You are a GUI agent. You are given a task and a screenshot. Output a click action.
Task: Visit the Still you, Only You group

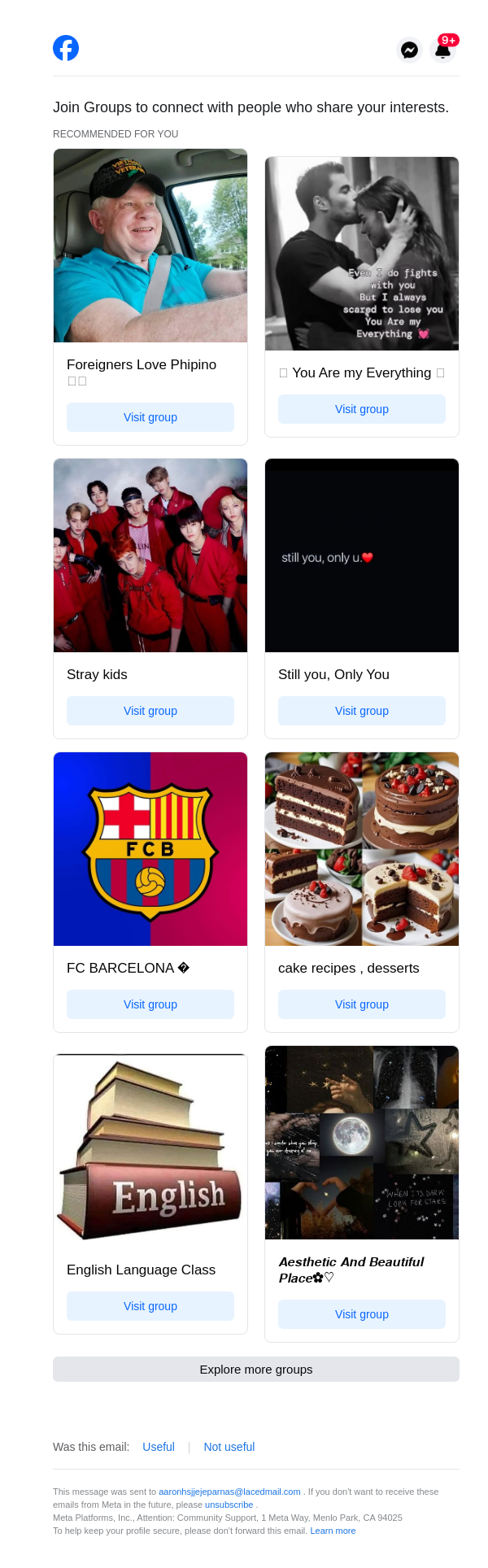pos(362,711)
